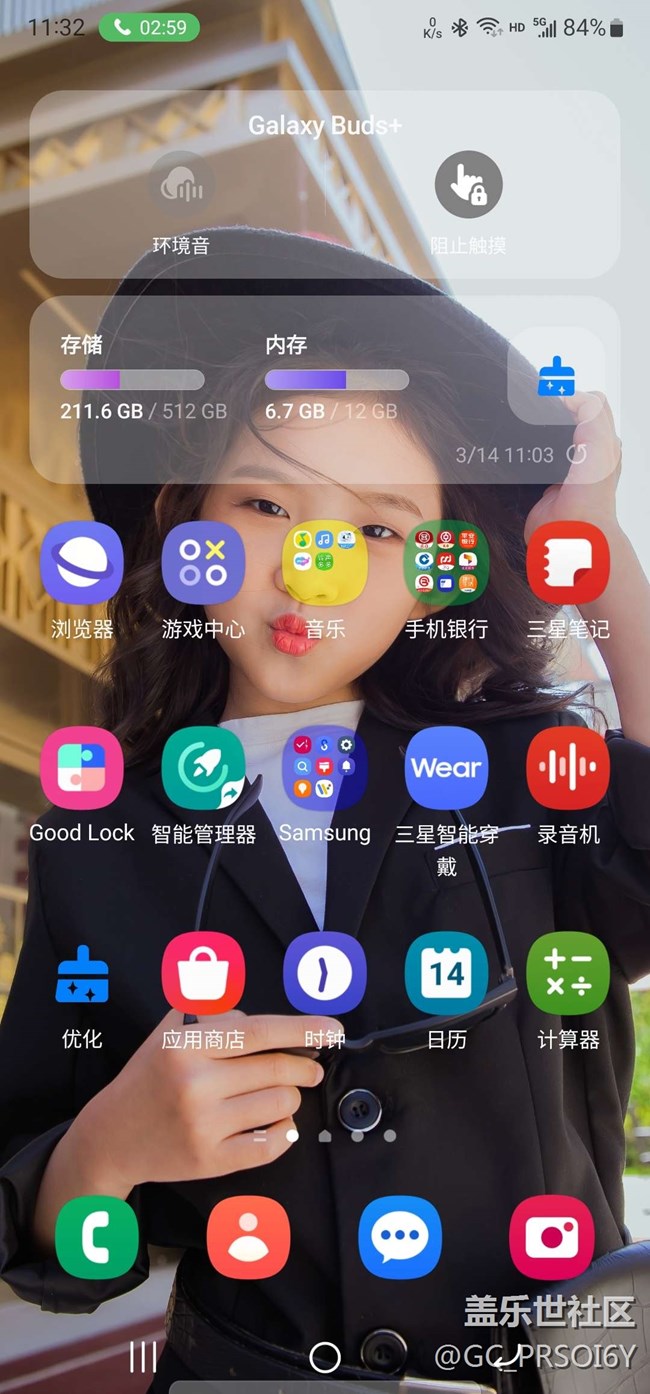
Task: Tap the 优化 shortcut
Action: coord(82,974)
